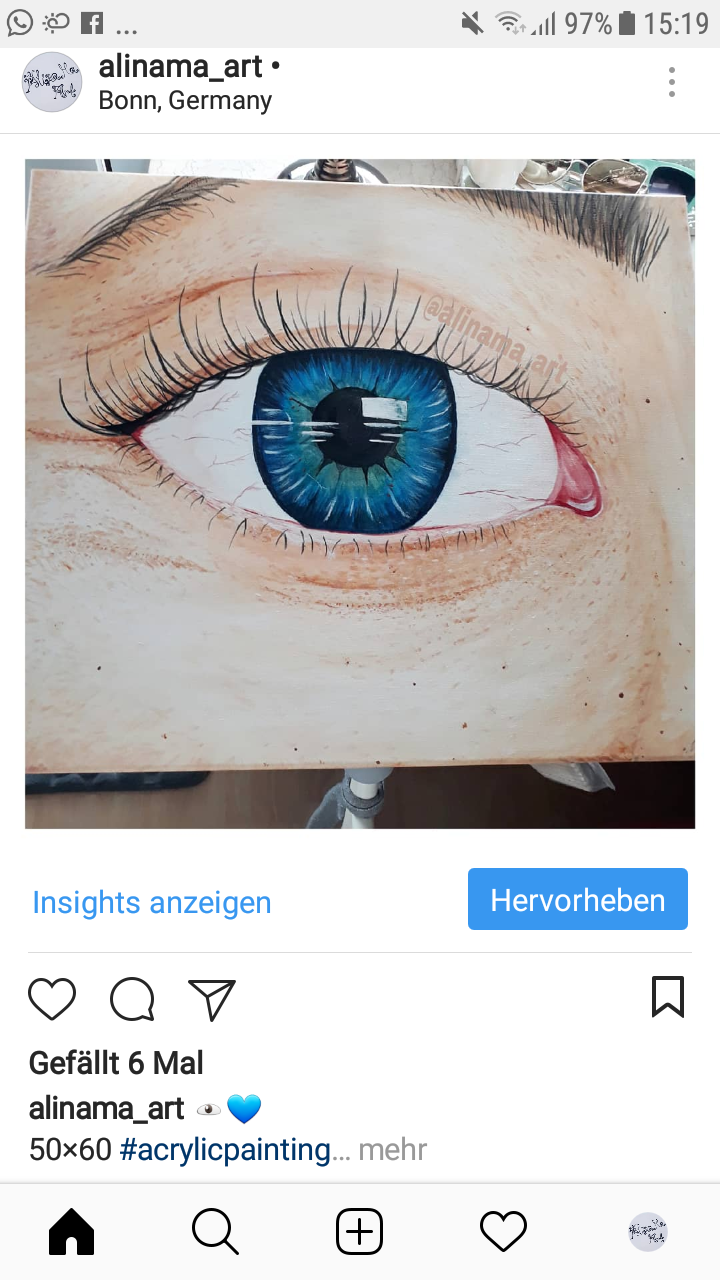Open the Bonn, Germany location

click(x=185, y=101)
